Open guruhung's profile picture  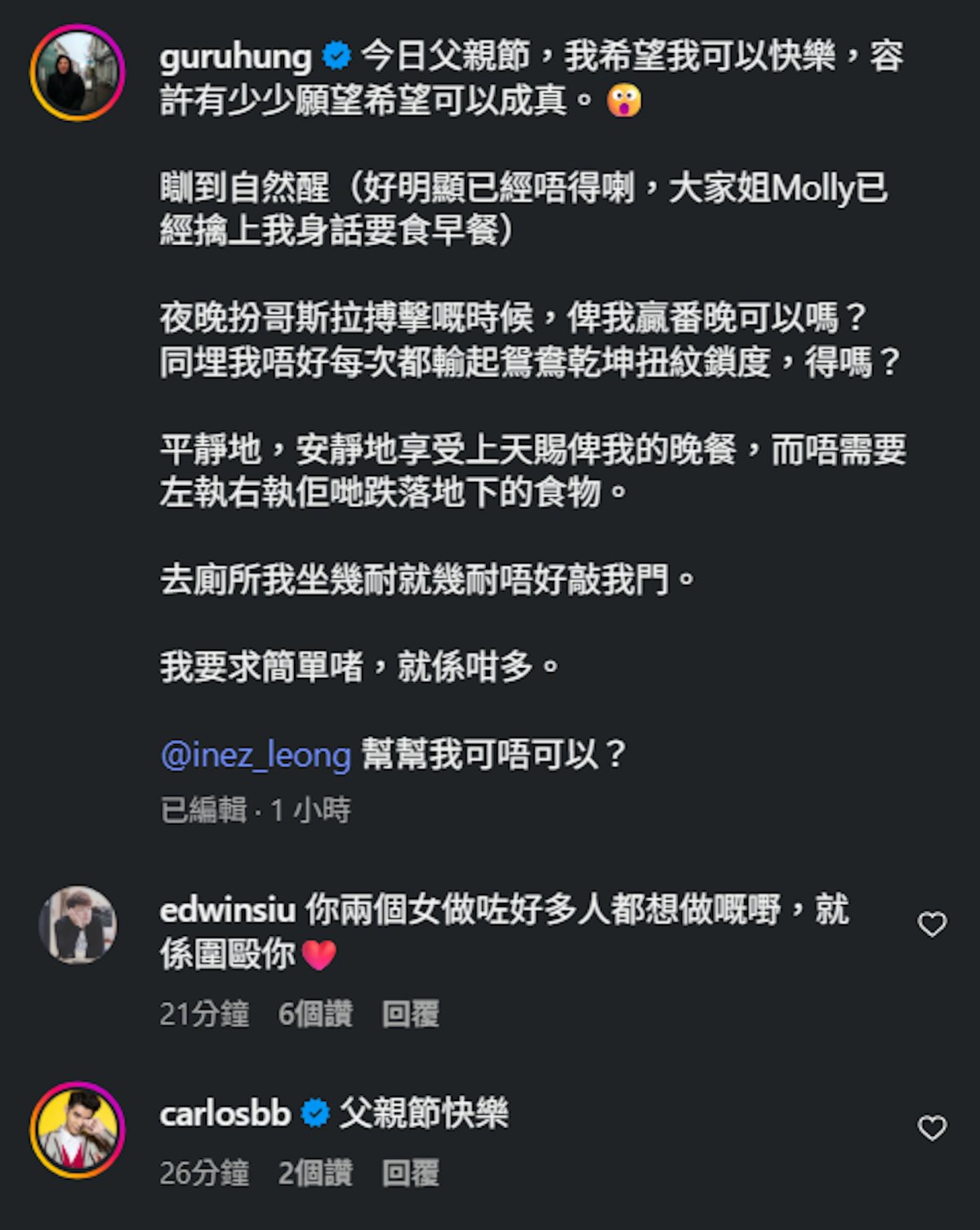[x=78, y=73]
